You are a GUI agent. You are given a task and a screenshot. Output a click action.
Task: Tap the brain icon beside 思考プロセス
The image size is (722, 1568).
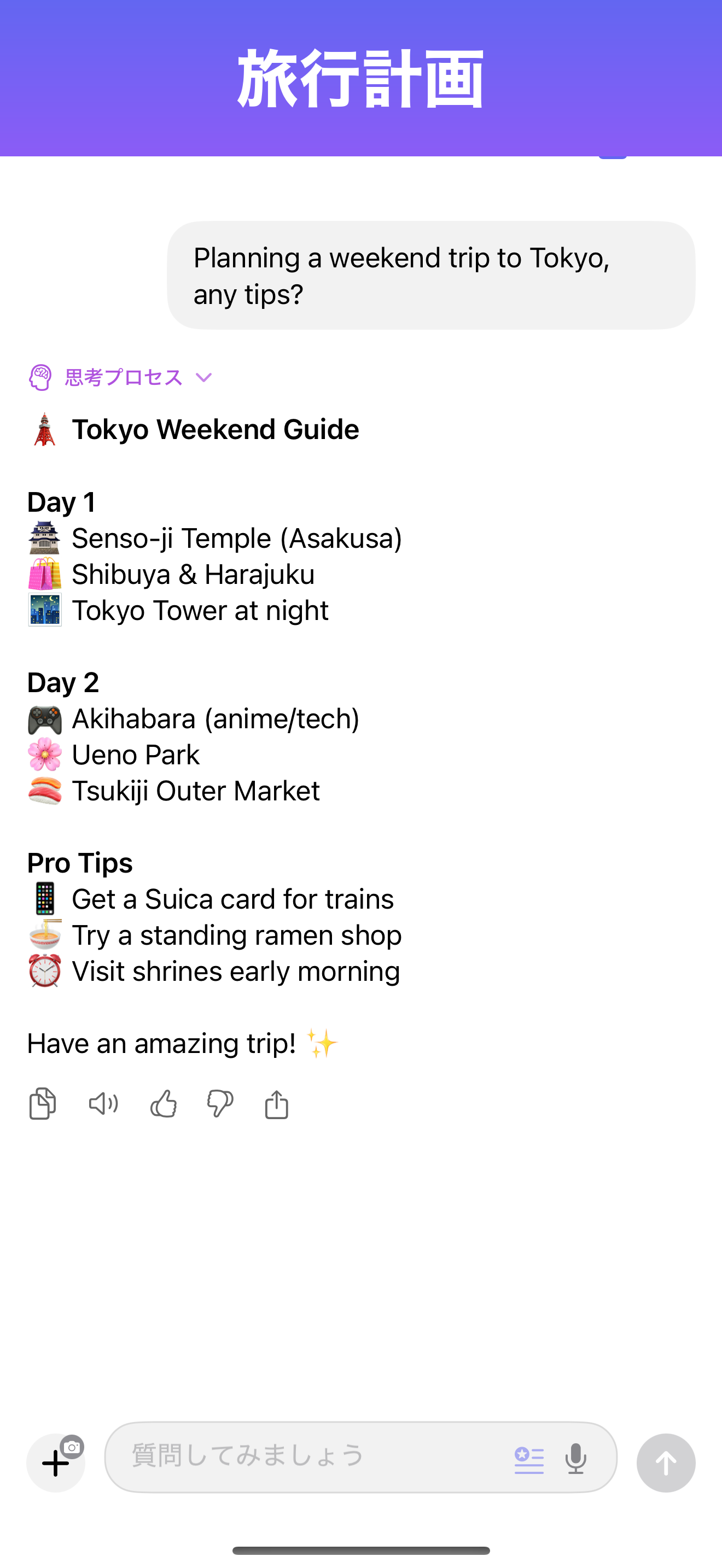[41, 377]
